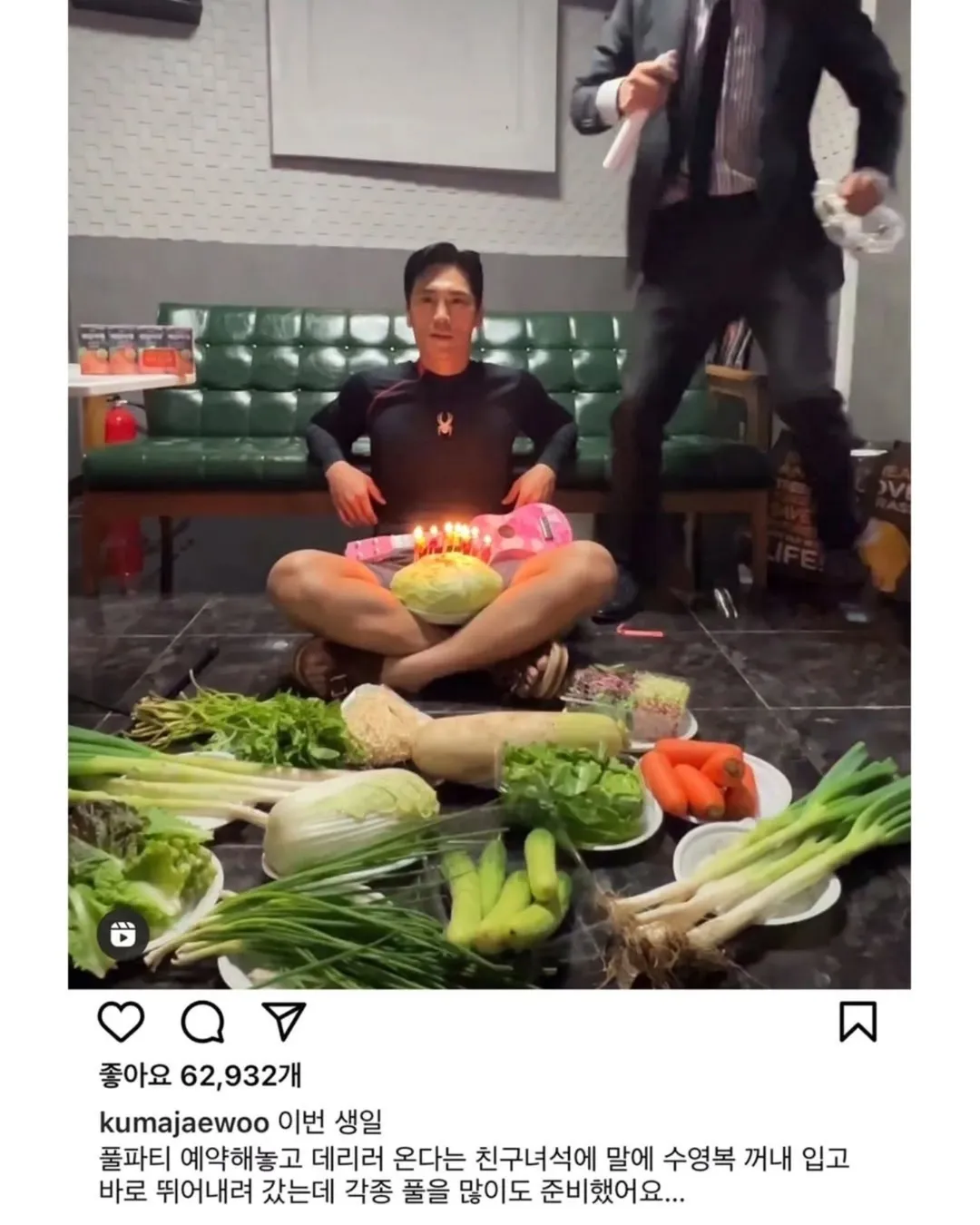This screenshot has height=1225, width=980.
Task: Open comments with the speech bubble icon
Action: click(x=202, y=1023)
